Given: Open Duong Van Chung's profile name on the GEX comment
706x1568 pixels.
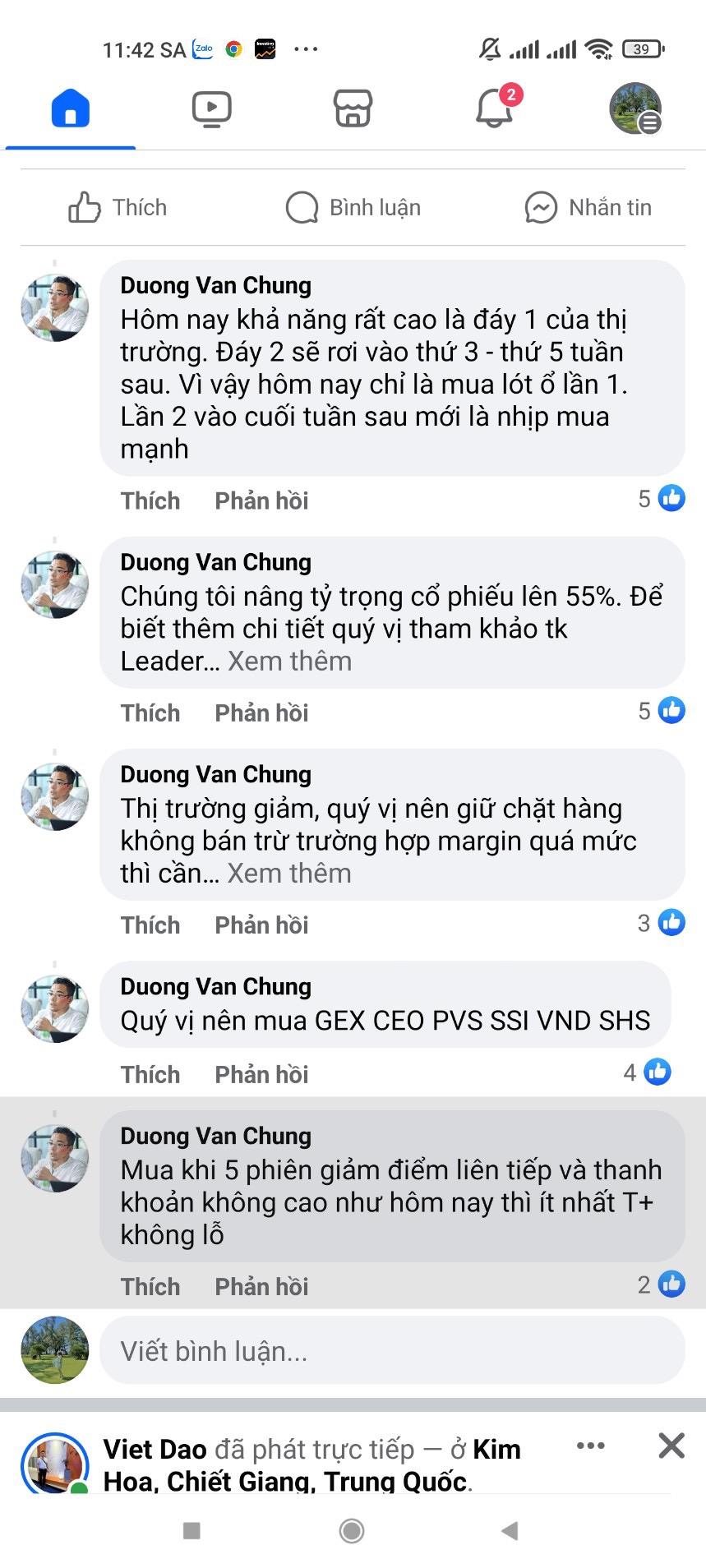Looking at the screenshot, I should [215, 986].
